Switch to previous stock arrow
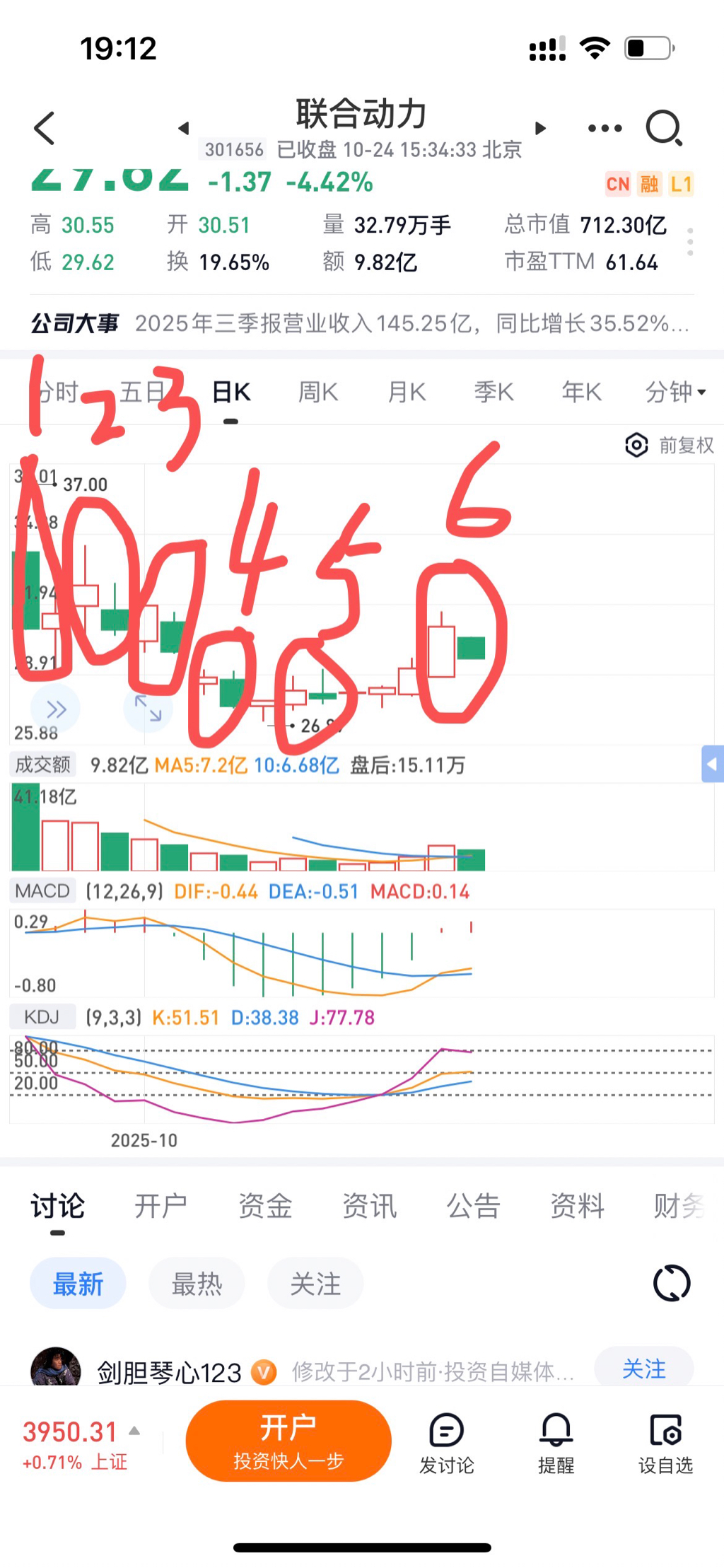 (x=184, y=128)
